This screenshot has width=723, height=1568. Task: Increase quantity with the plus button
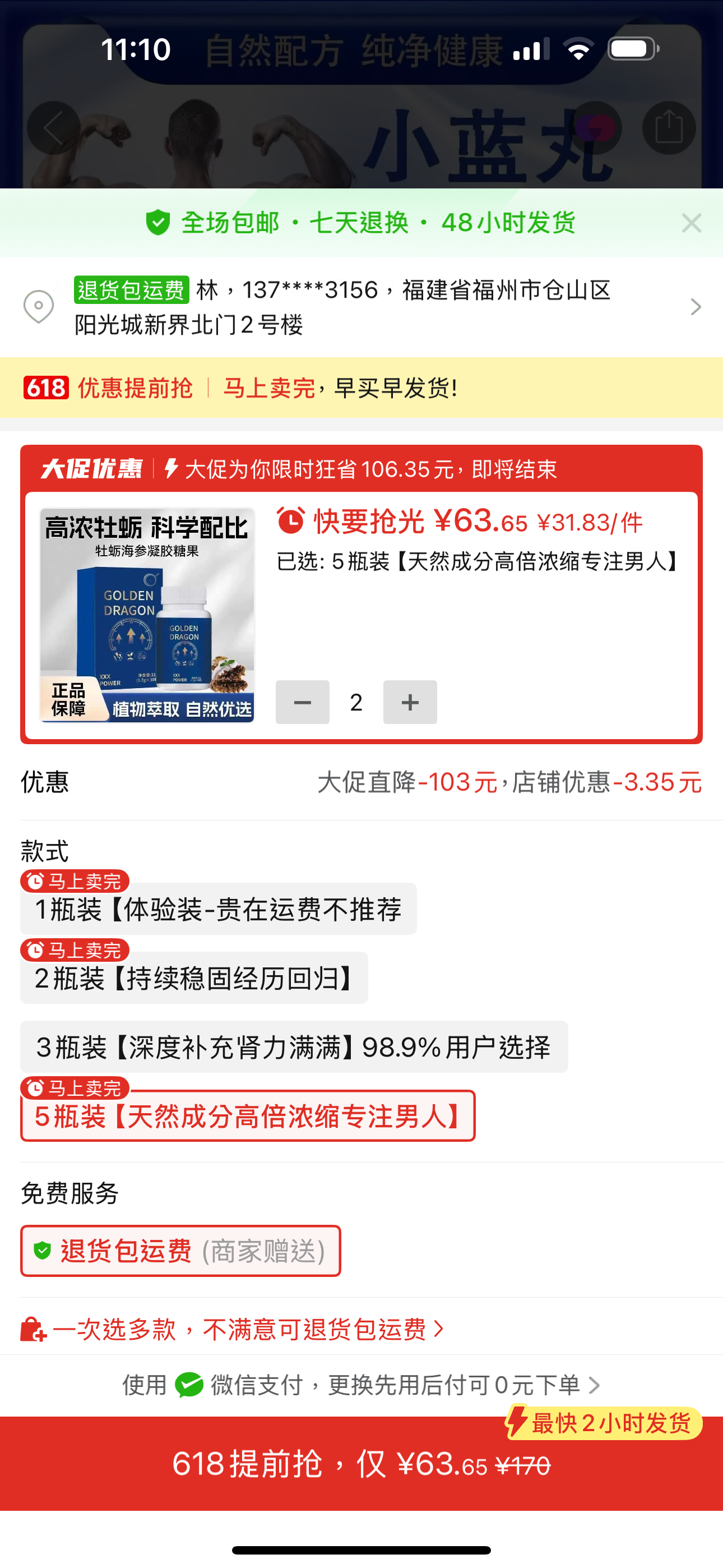(x=410, y=702)
